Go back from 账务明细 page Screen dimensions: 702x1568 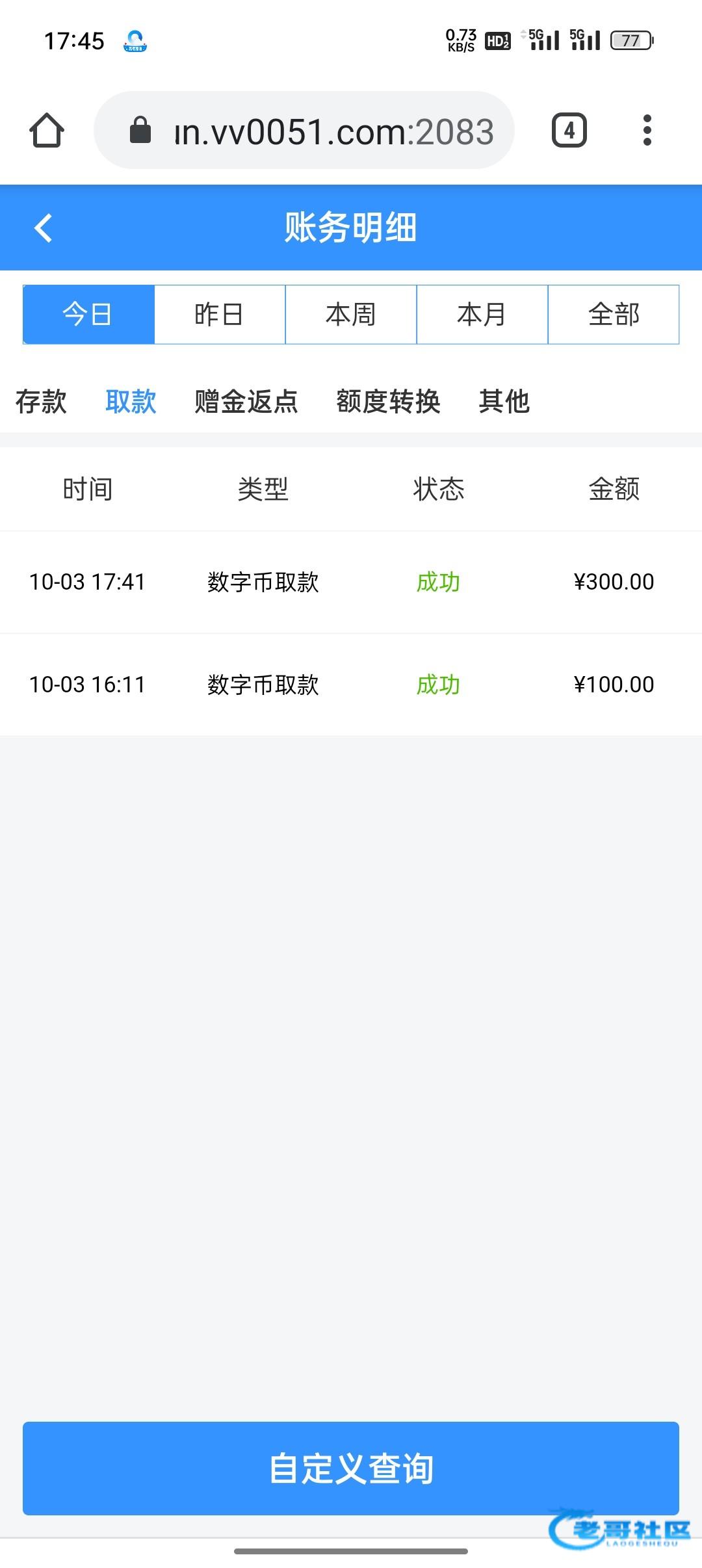click(x=44, y=228)
